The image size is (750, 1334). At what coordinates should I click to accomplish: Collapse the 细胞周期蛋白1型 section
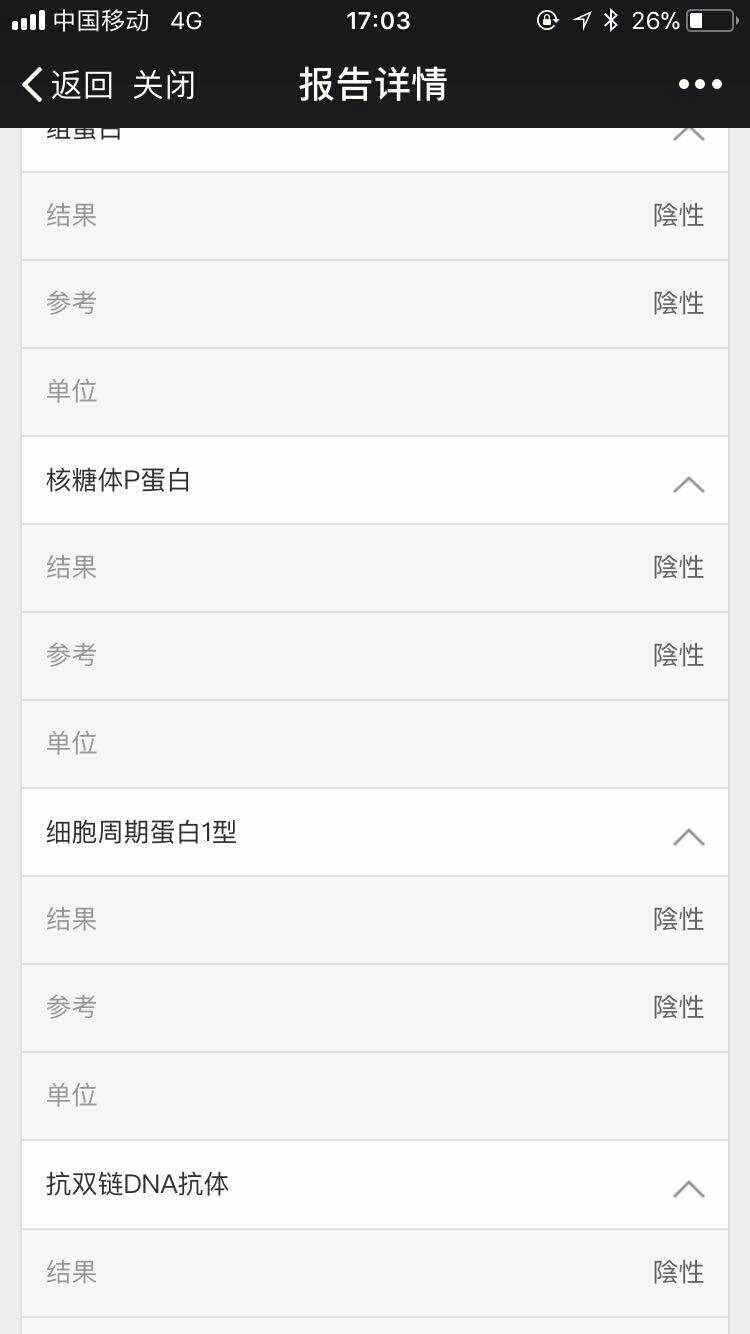pyautogui.click(x=688, y=837)
